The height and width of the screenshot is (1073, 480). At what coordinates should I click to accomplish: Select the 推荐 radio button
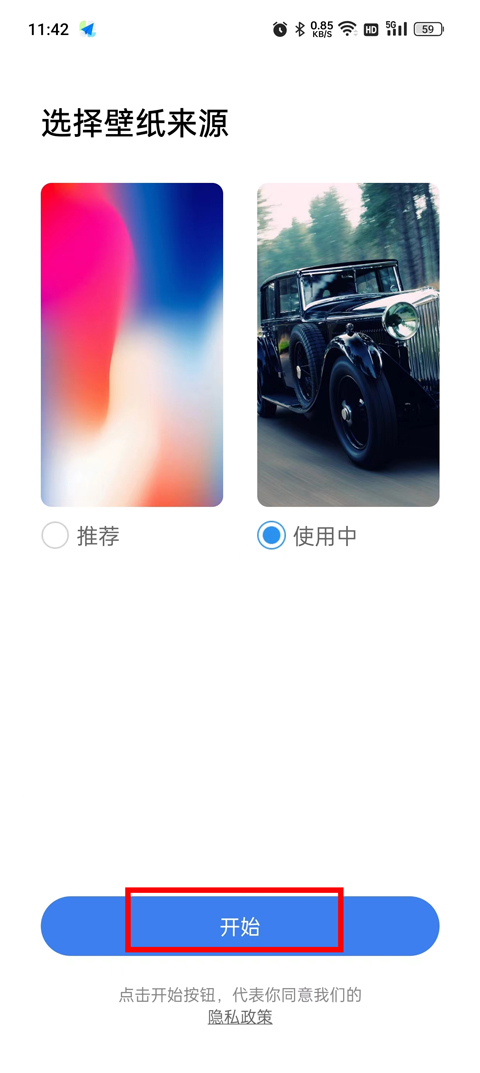point(55,536)
